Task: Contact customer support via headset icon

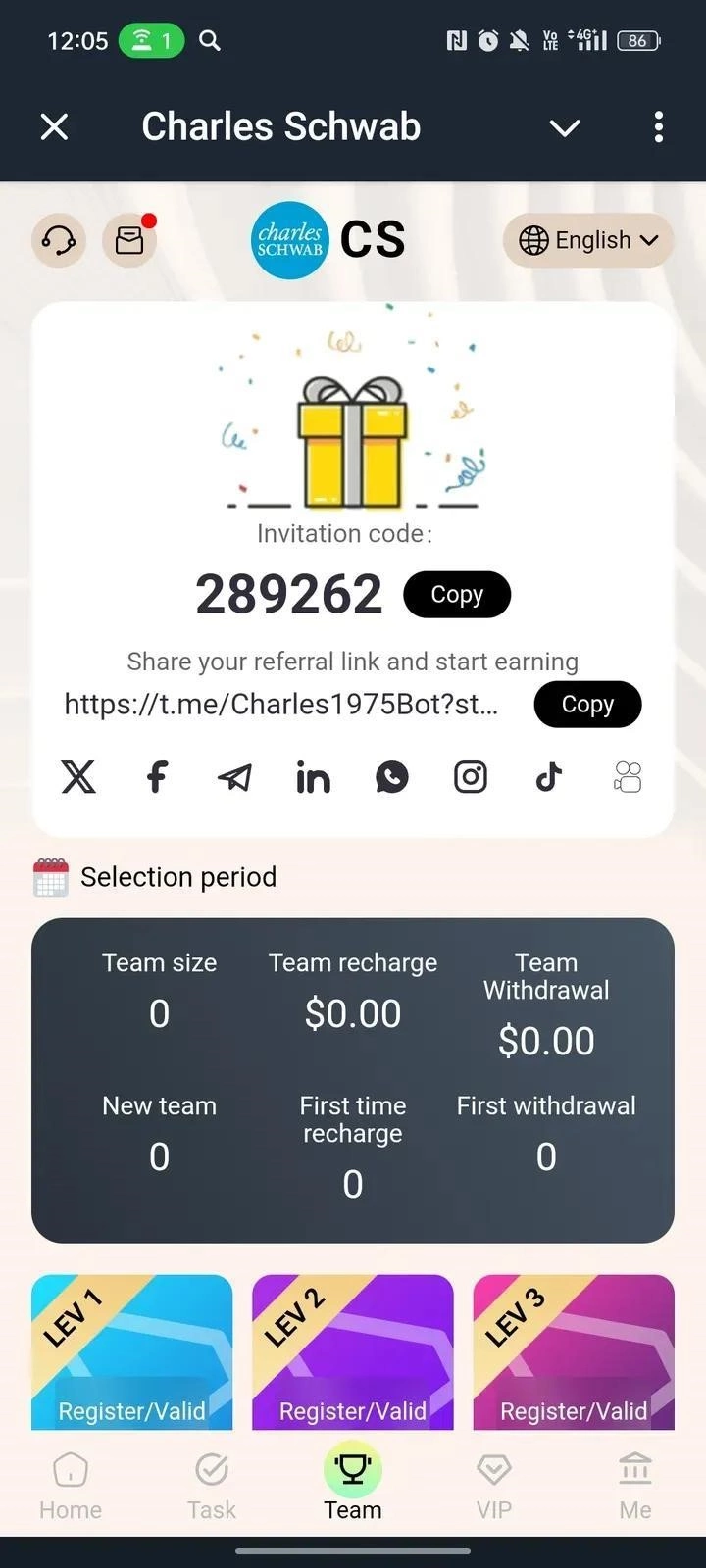Action: pyautogui.click(x=59, y=240)
